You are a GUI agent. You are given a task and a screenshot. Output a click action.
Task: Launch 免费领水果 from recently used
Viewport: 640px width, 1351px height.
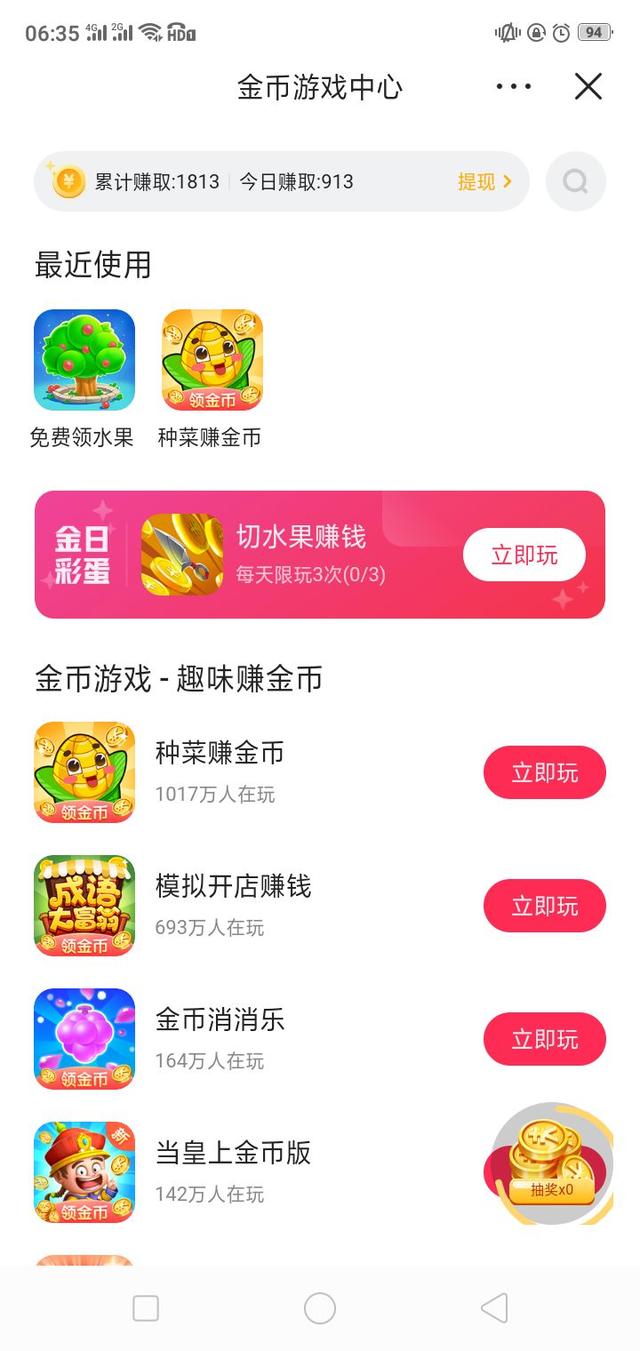pyautogui.click(x=84, y=360)
